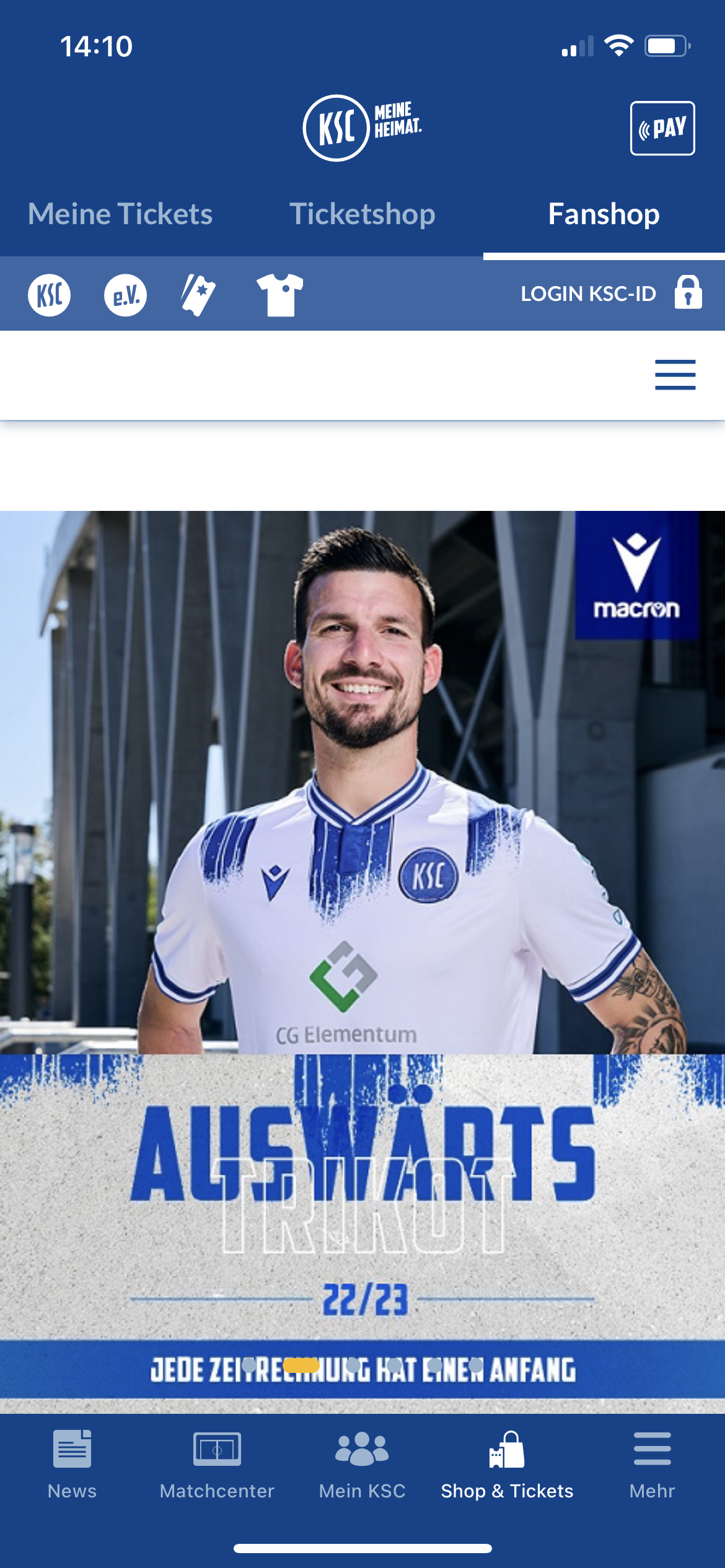This screenshot has width=725, height=1568.
Task: Switch to Meine Tickets tab
Action: [x=120, y=214]
